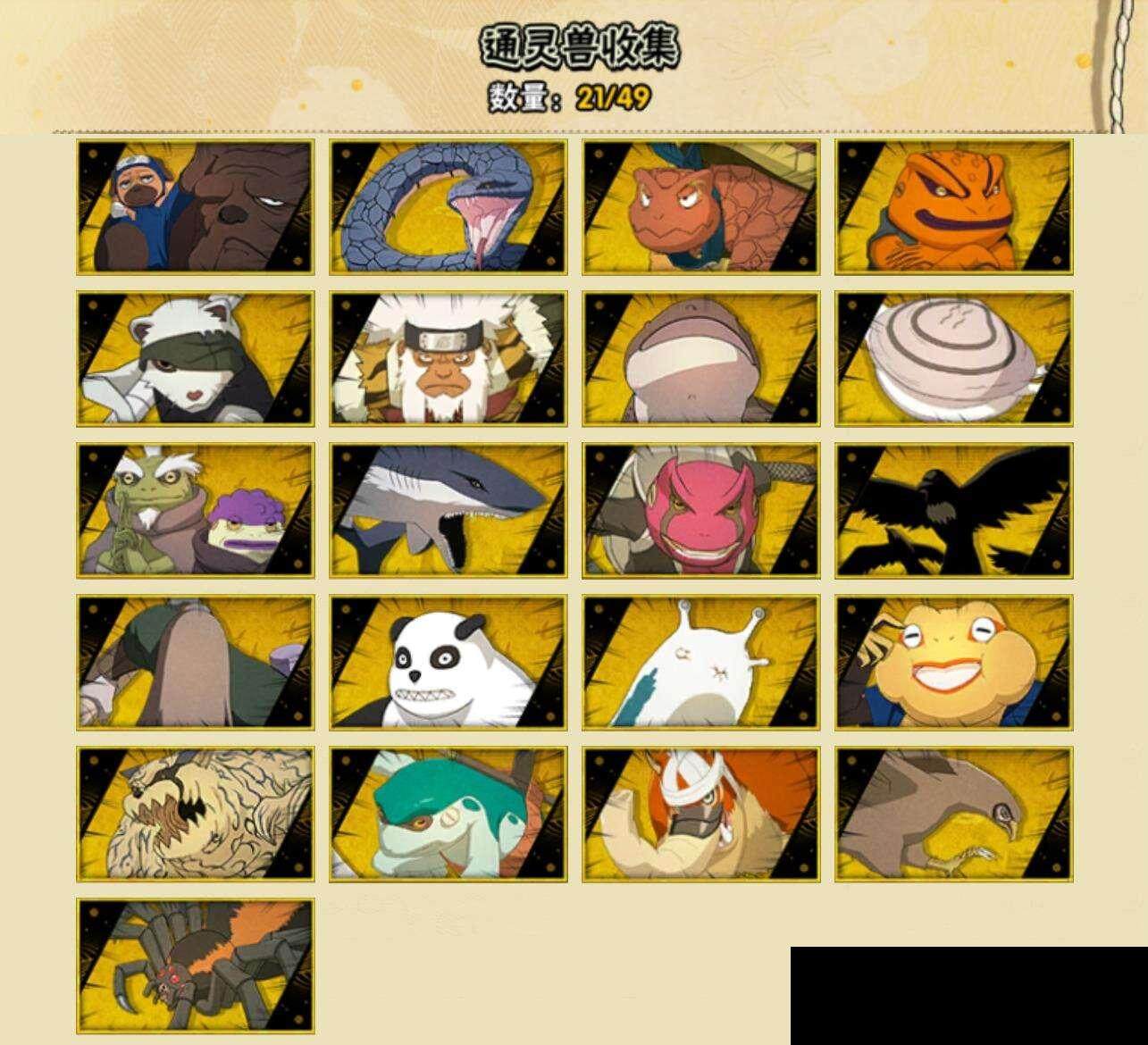This screenshot has width=1148, height=1045.
Task: Select the orange toad Gamabunta card
Action: pos(954,207)
